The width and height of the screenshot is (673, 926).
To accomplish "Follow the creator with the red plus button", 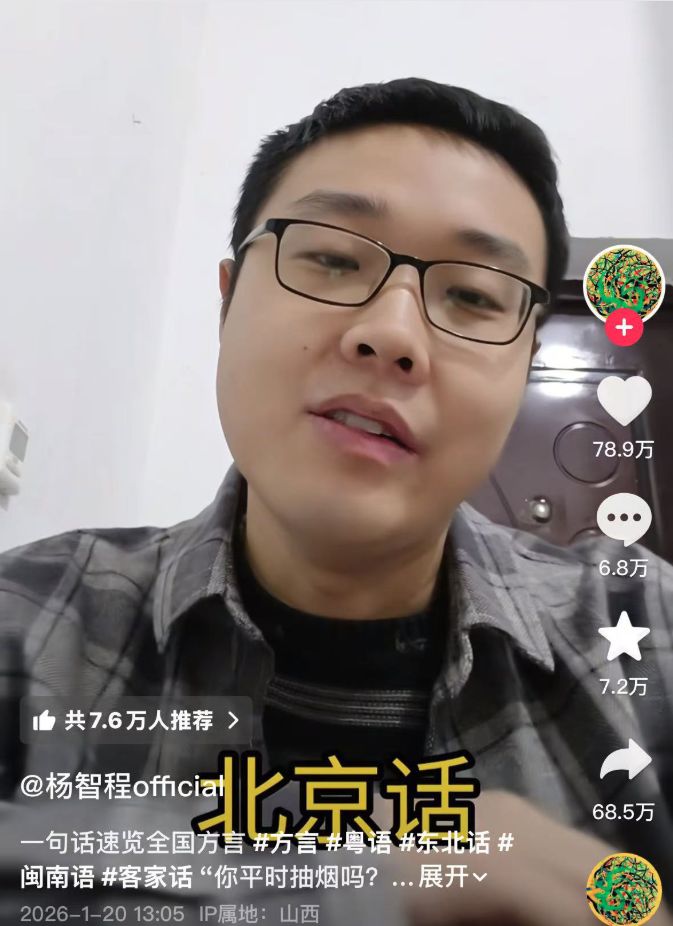I will click(624, 328).
